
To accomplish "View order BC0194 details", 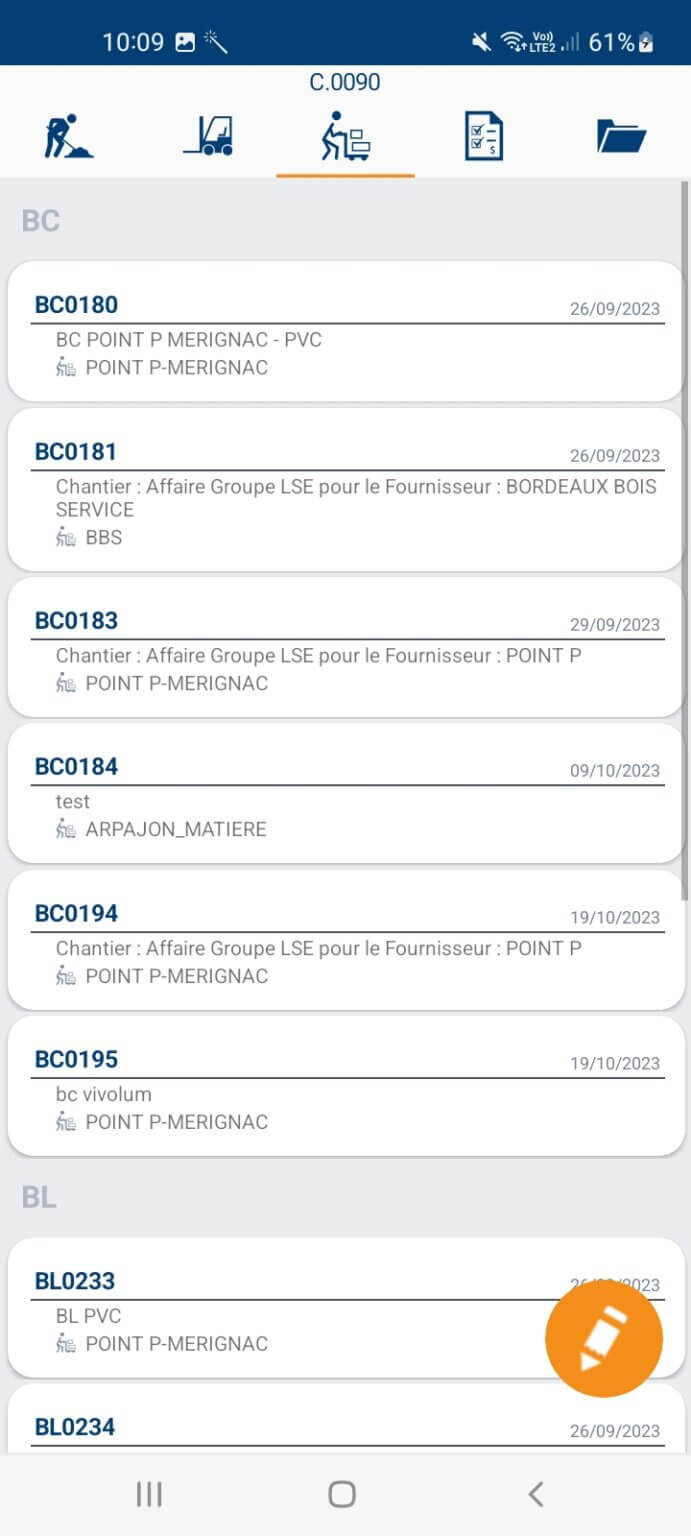I will (346, 940).
